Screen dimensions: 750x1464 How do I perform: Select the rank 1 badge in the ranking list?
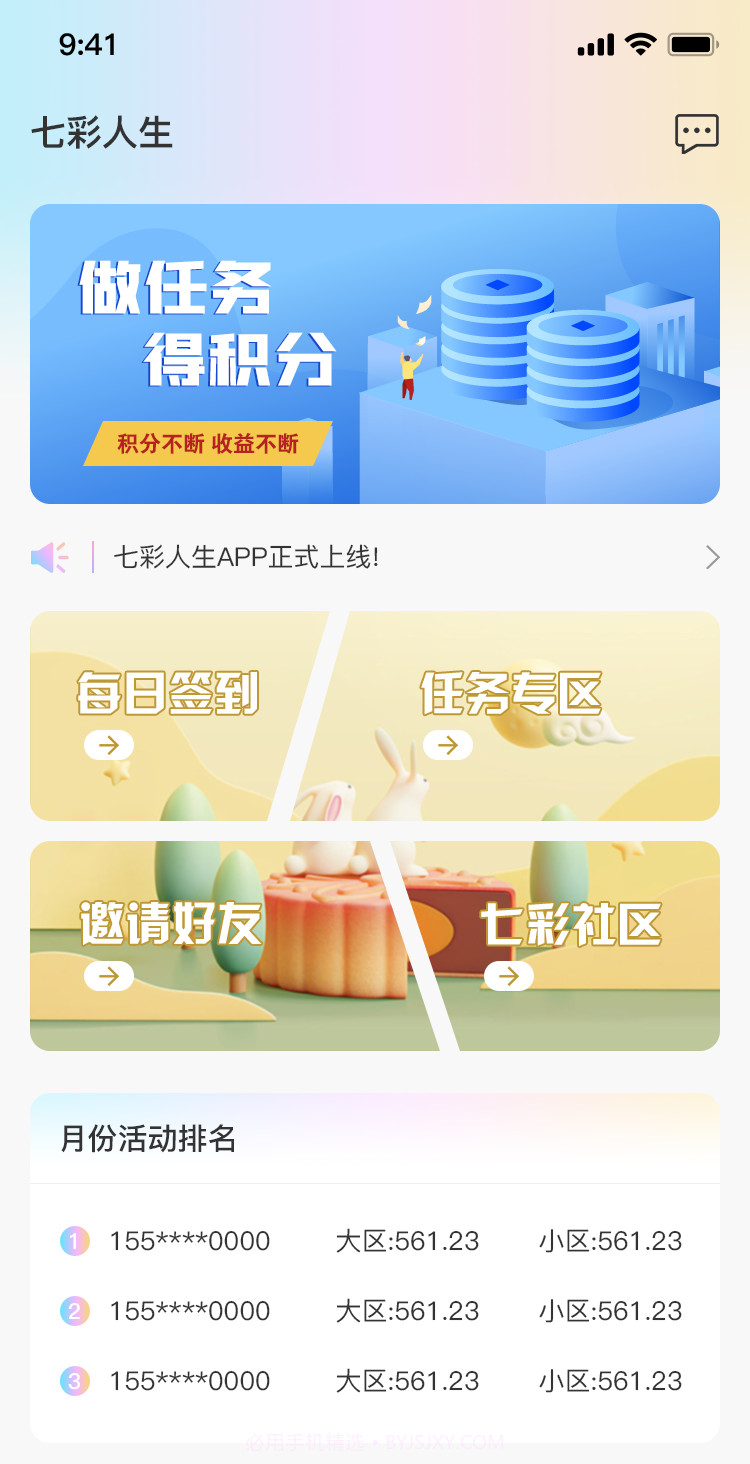[74, 1241]
